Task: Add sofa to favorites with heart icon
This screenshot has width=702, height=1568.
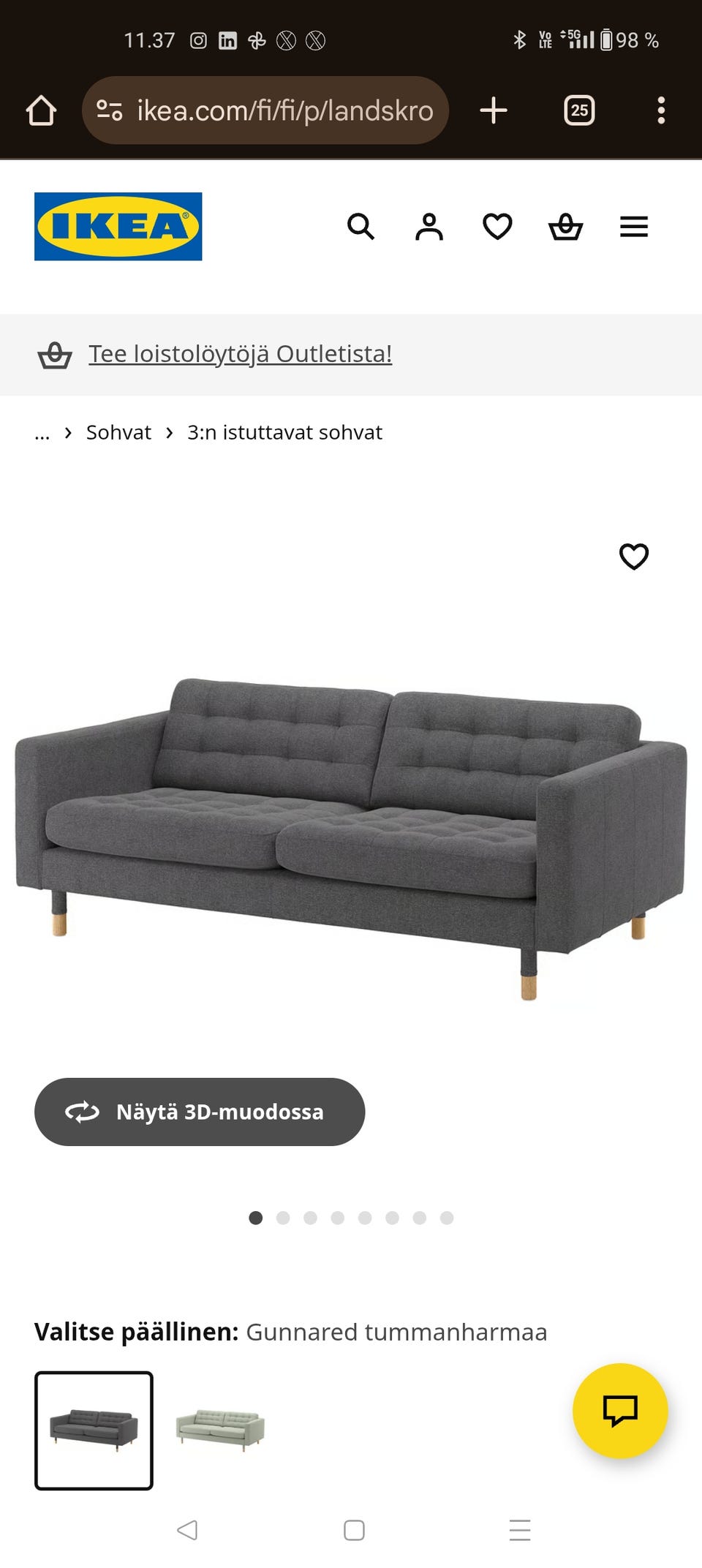Action: coord(633,557)
